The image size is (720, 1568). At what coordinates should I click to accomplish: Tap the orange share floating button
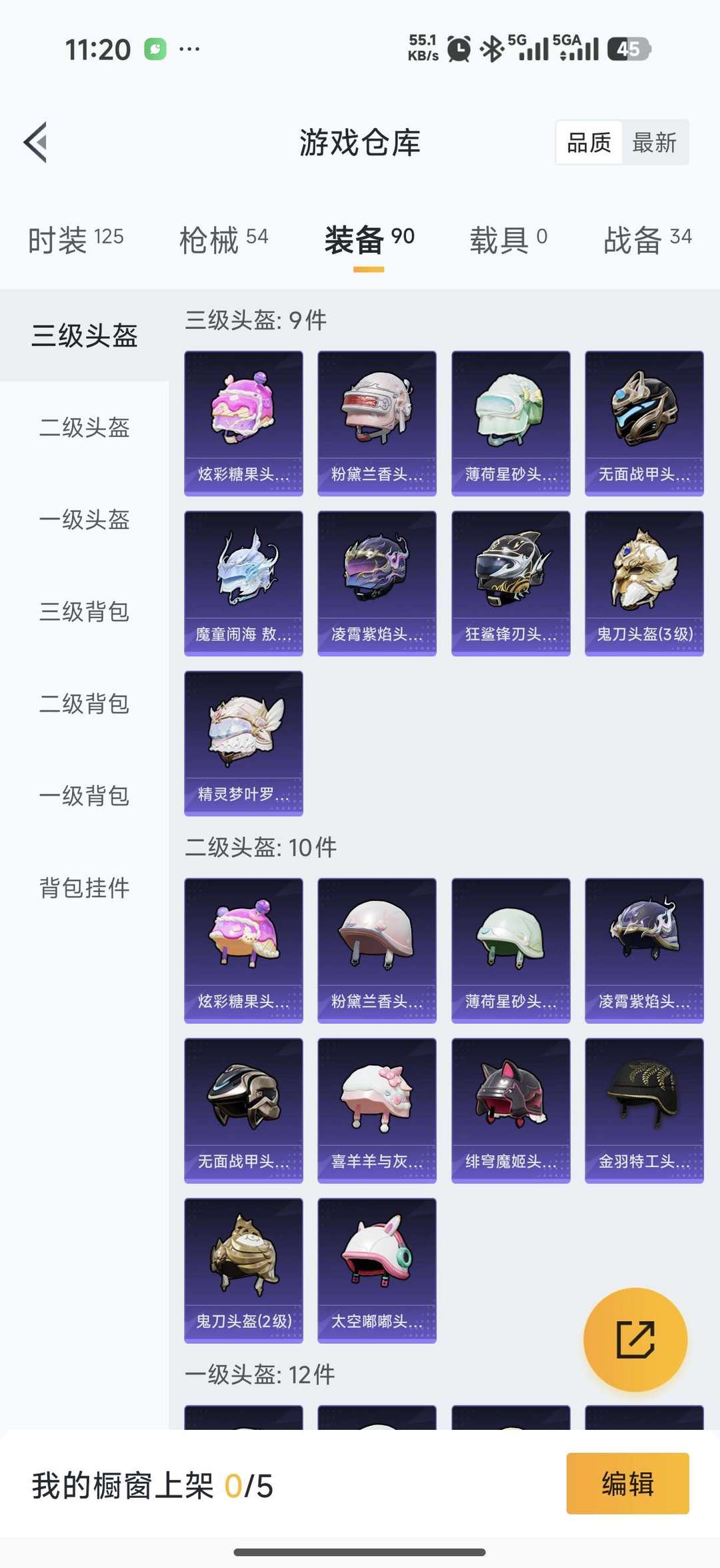635,1339
